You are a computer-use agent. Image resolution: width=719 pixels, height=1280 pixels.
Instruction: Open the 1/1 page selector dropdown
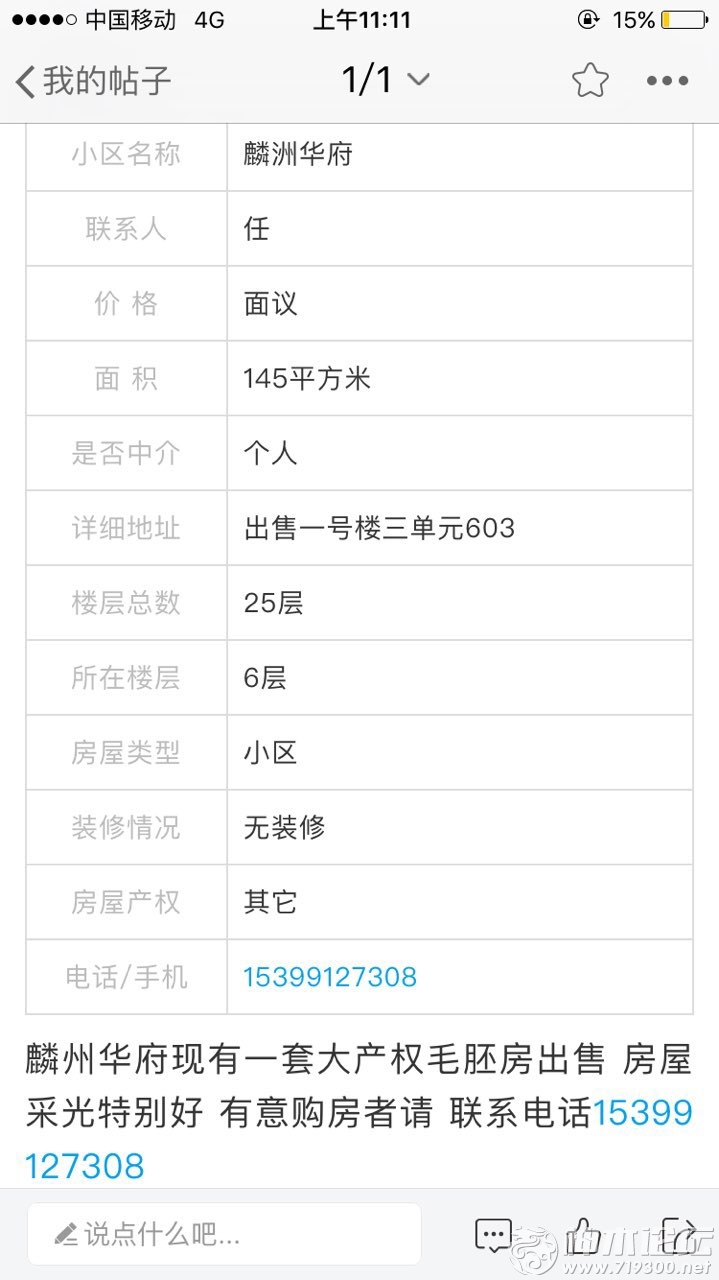point(386,80)
